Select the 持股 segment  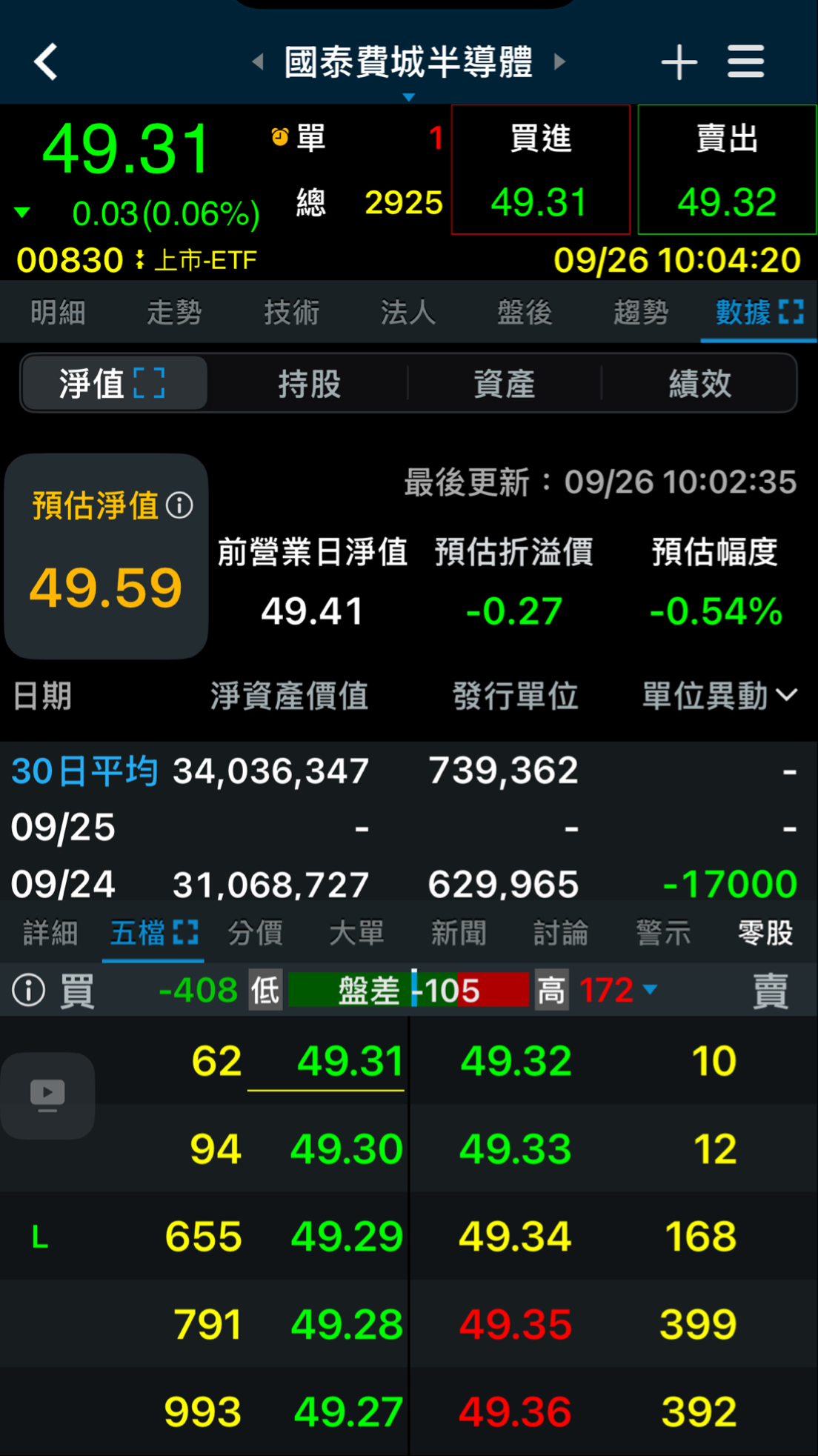pos(309,384)
